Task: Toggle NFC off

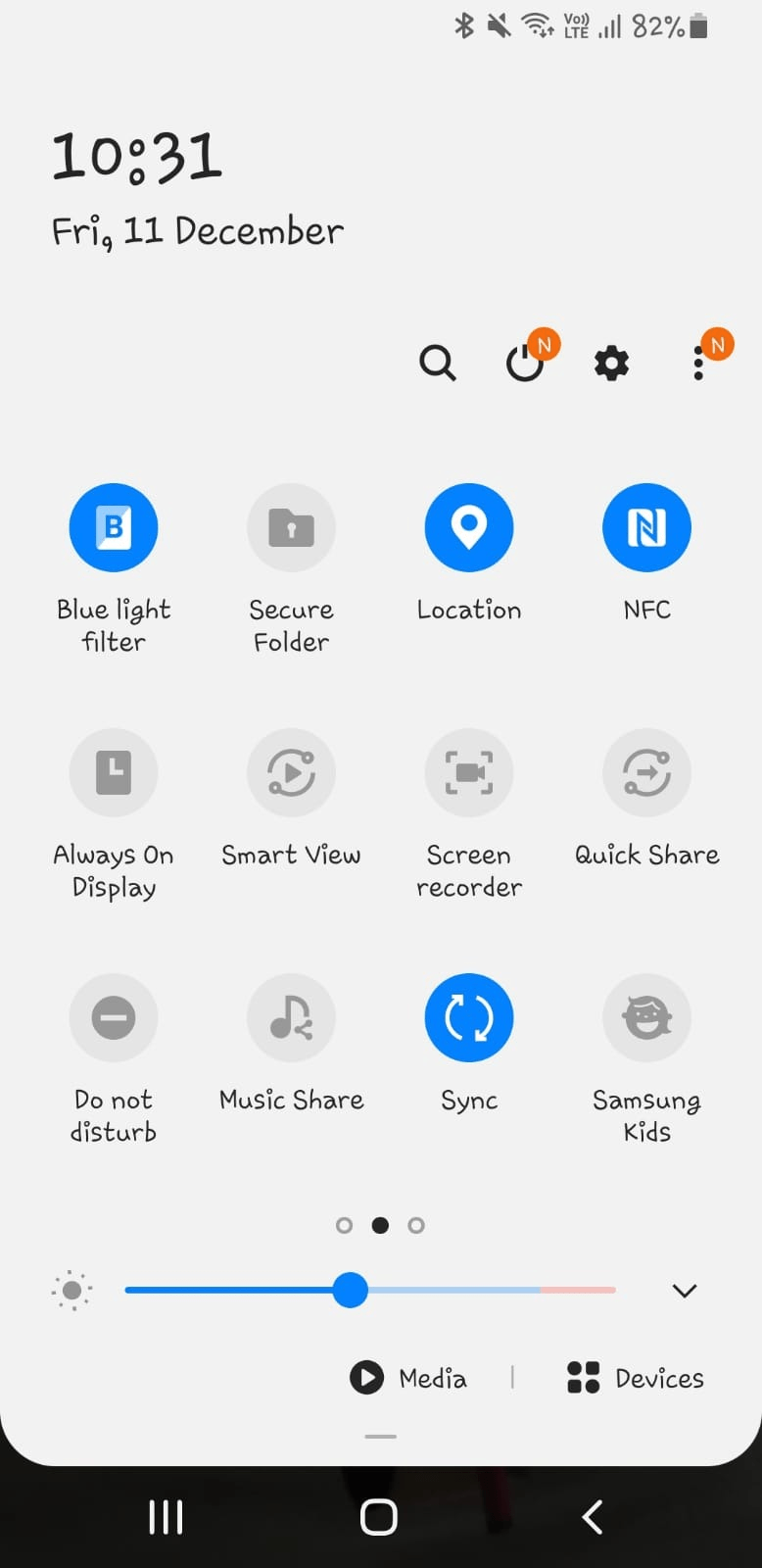Action: pyautogui.click(x=646, y=527)
